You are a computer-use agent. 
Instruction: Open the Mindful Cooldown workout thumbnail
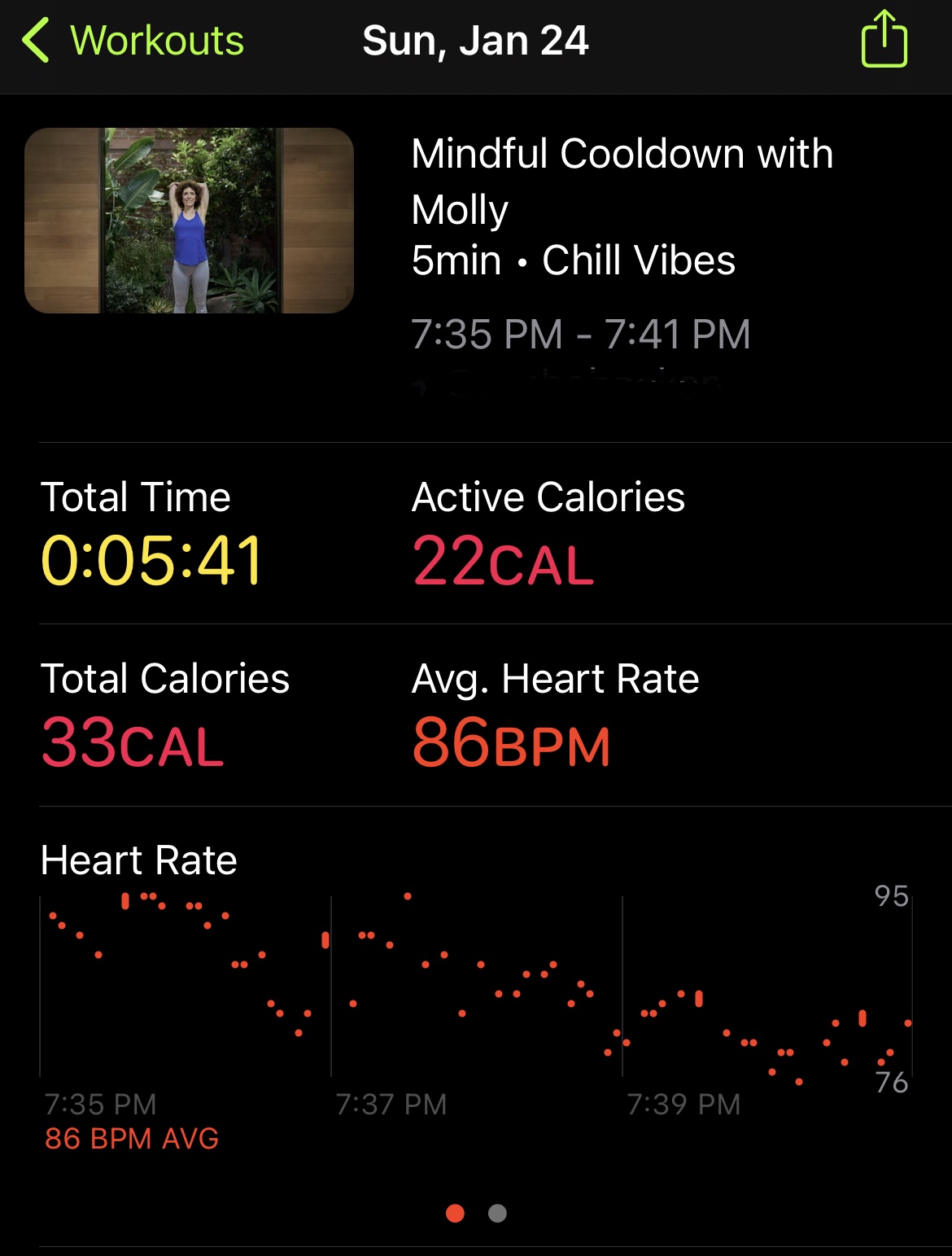coord(189,221)
